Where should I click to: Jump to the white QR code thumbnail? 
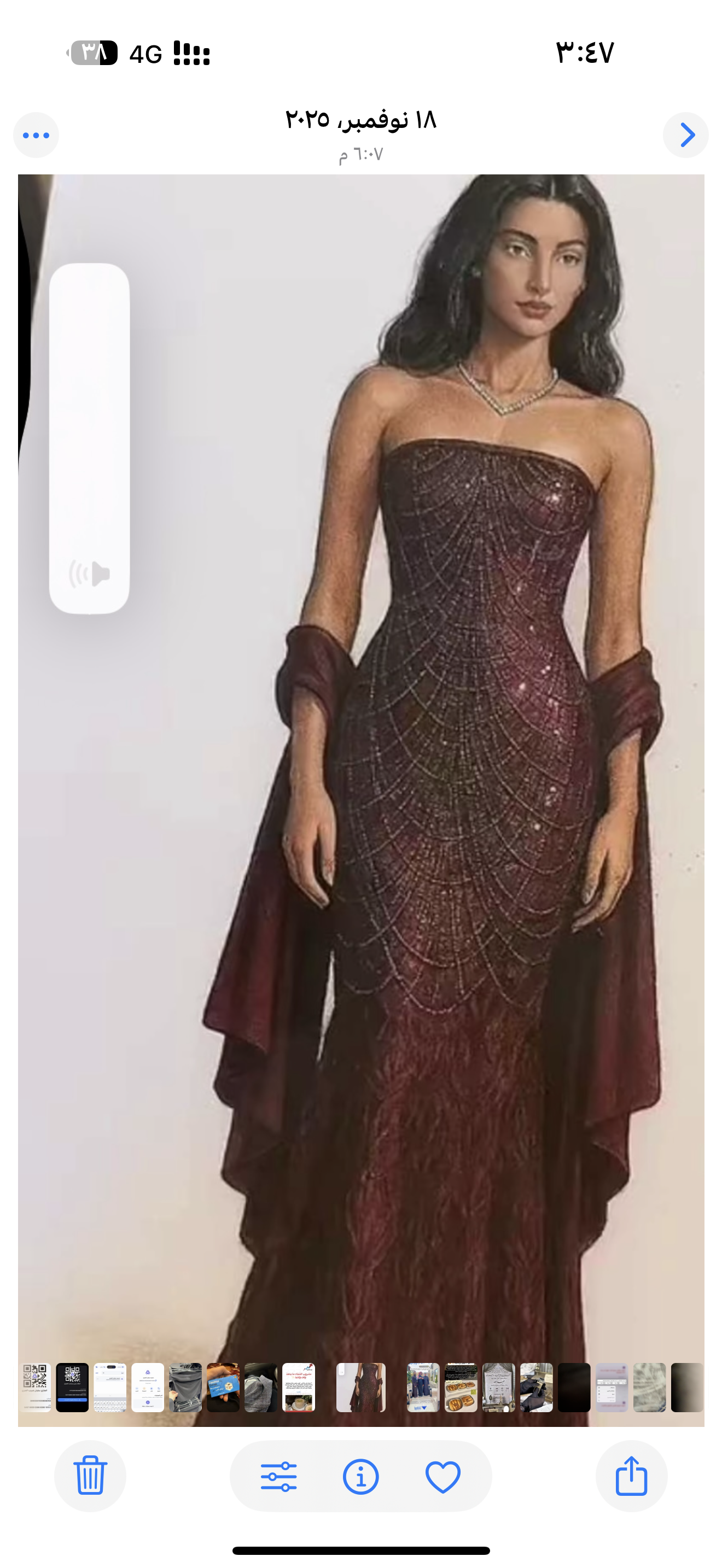click(34, 1387)
